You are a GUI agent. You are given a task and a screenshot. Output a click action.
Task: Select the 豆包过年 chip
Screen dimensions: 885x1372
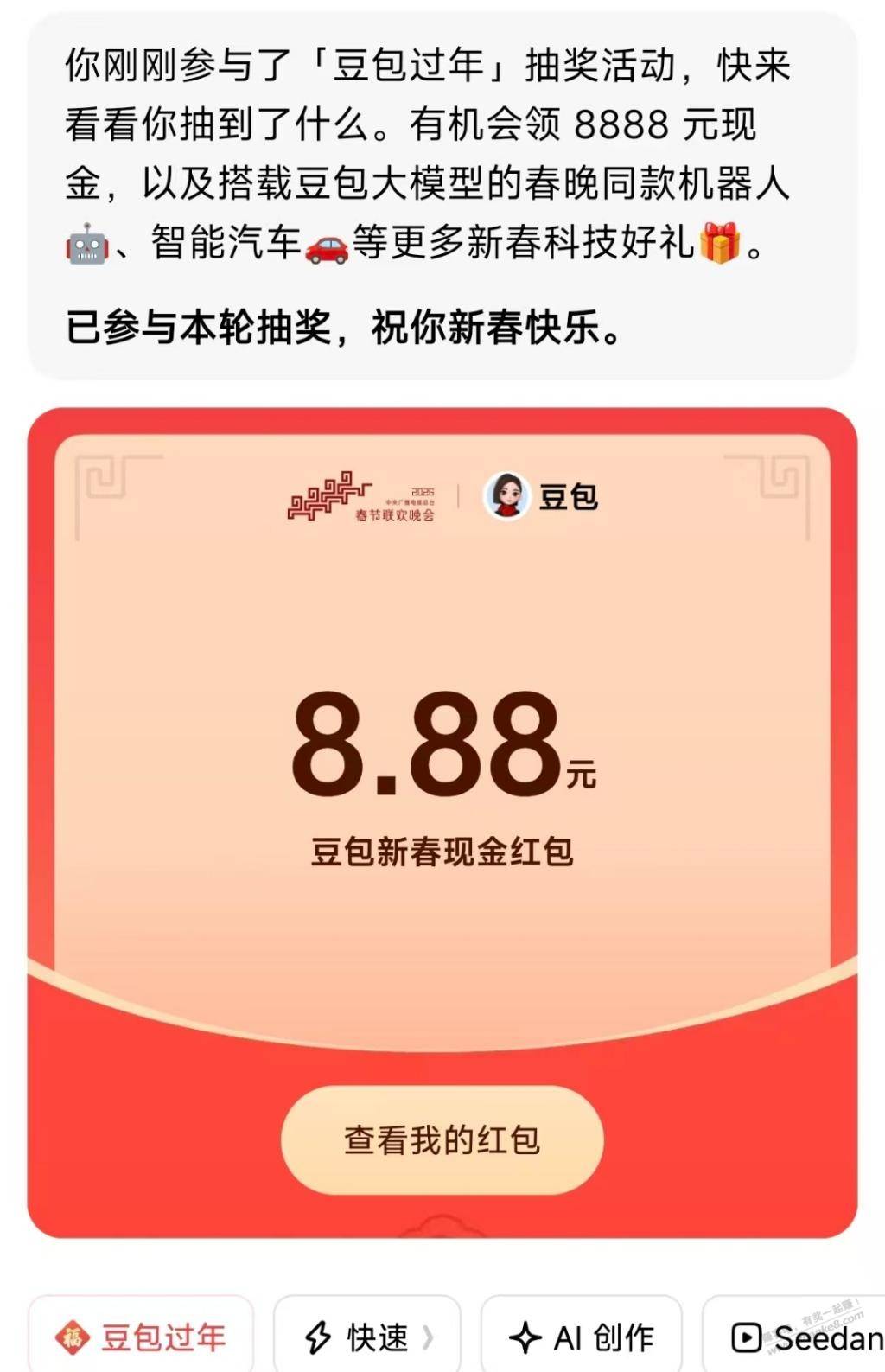[x=141, y=1337]
